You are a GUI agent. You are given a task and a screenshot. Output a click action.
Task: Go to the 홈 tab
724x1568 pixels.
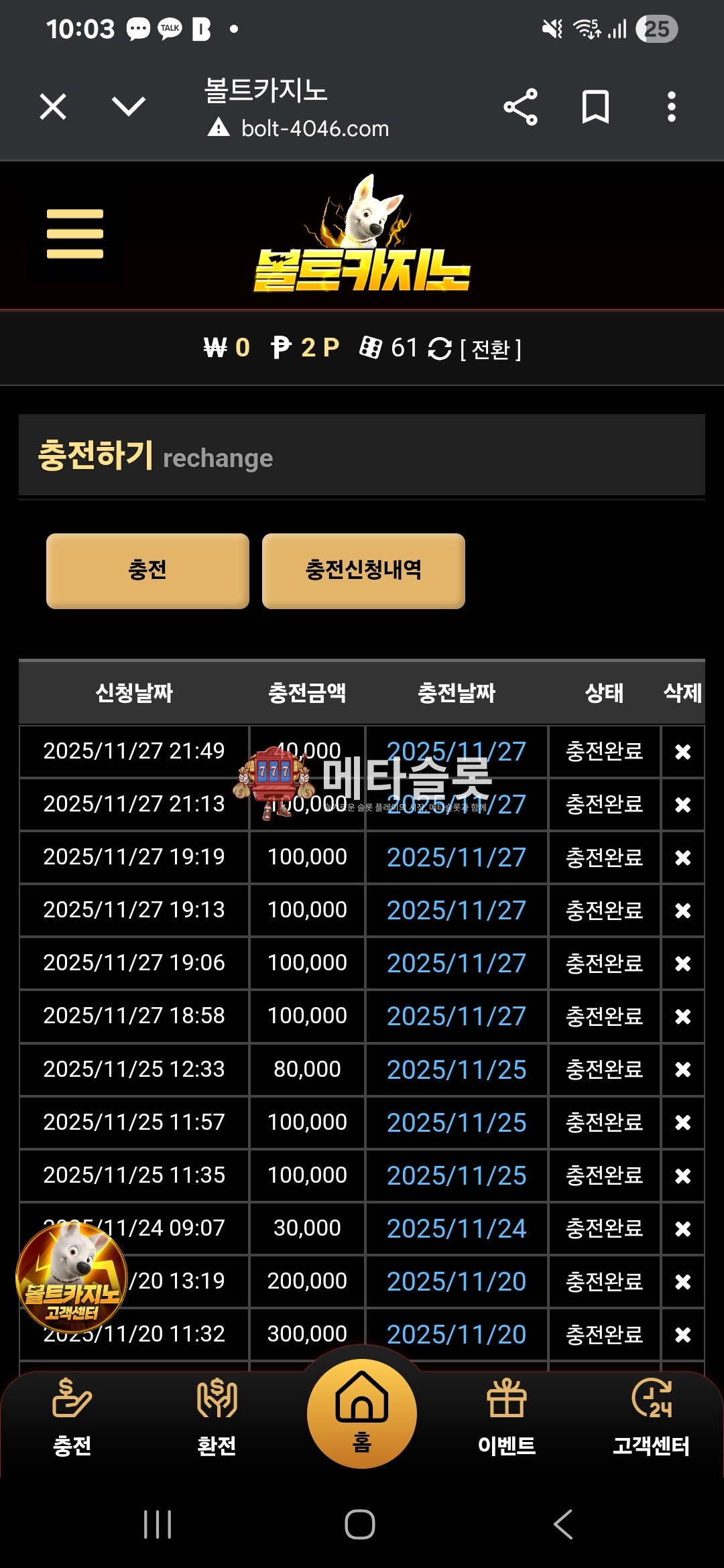point(362,1414)
